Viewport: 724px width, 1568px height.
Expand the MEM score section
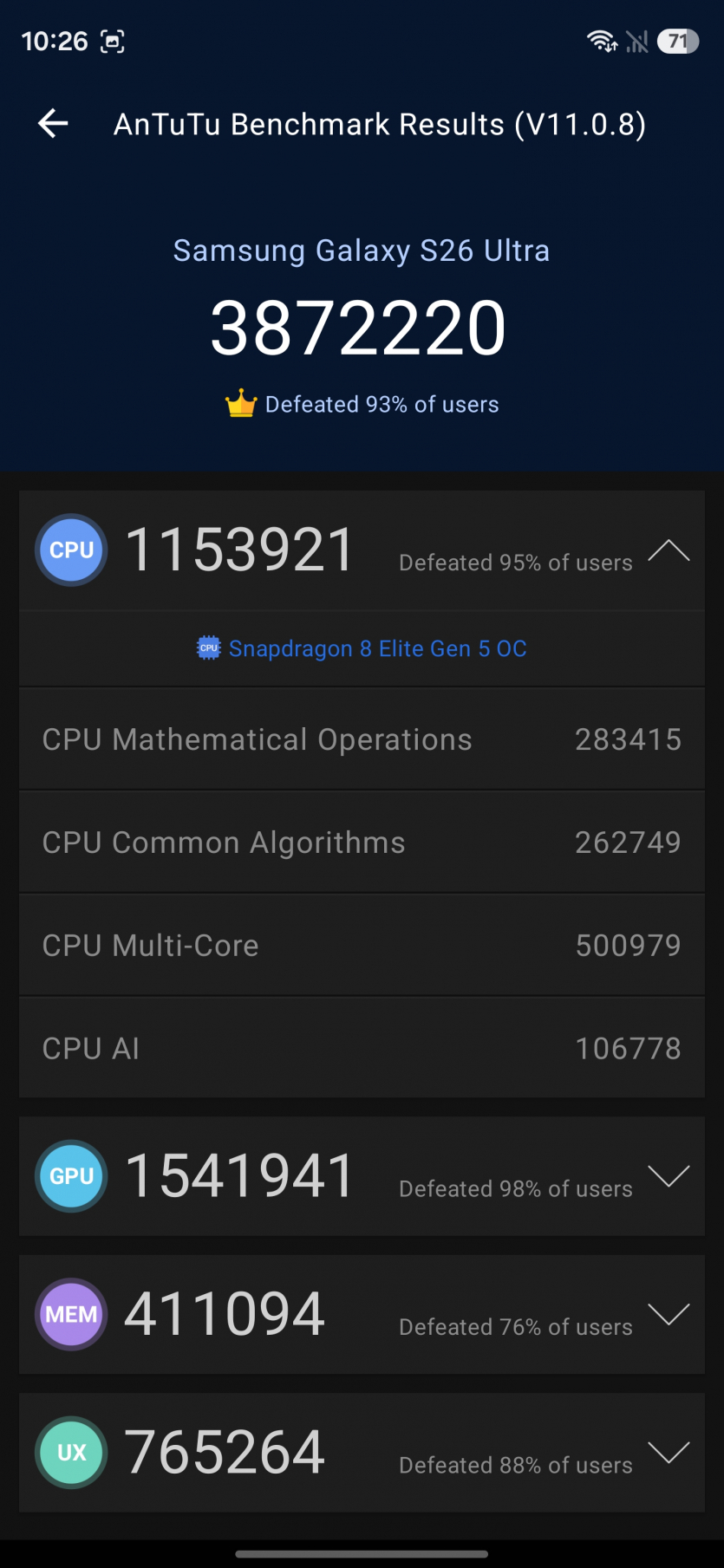point(669,1314)
